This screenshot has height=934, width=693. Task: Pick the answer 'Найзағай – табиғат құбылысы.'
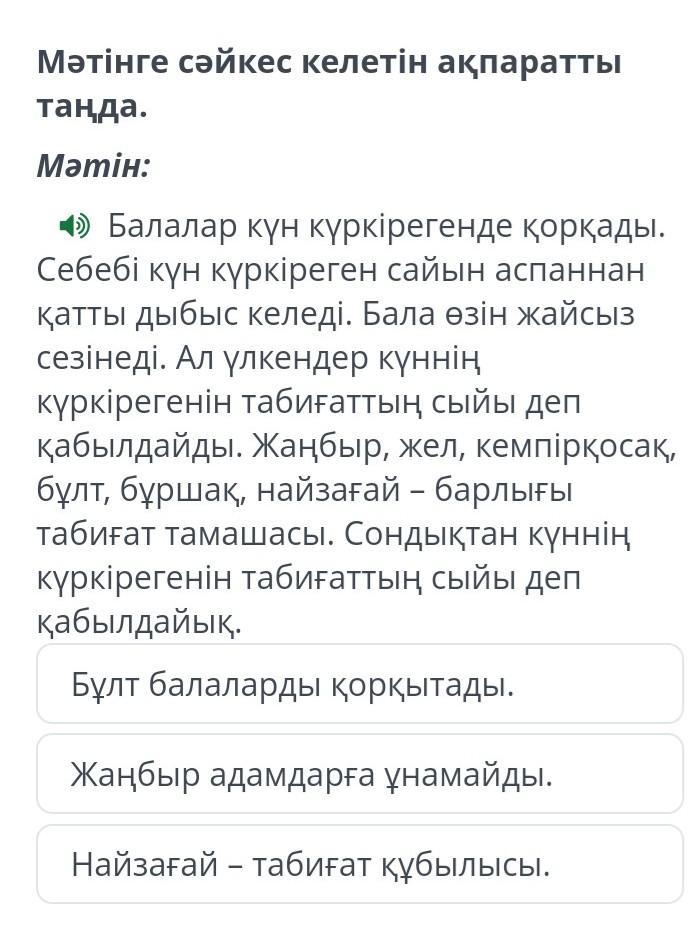coord(359,863)
